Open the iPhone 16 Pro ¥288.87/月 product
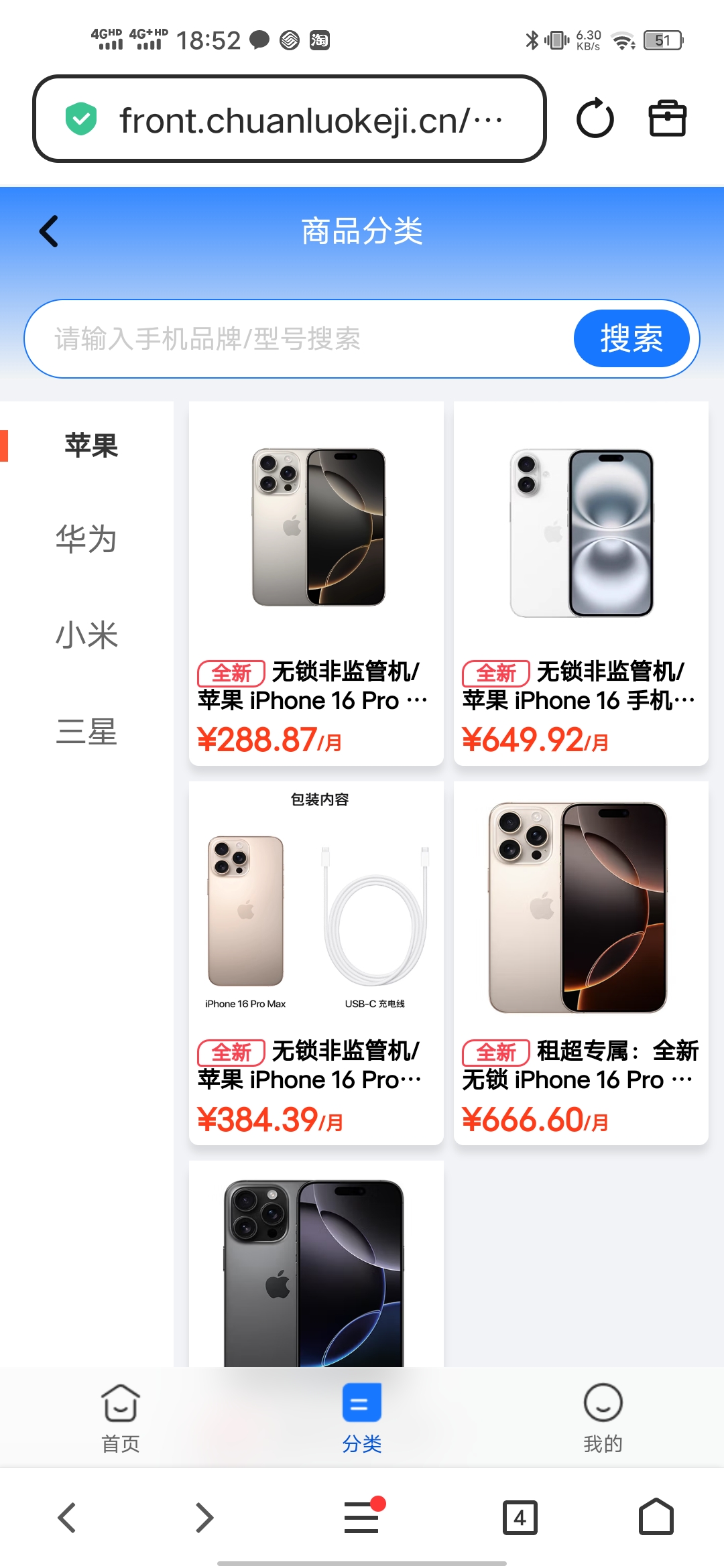Screen dimensions: 724x1568 pyautogui.click(x=316, y=583)
